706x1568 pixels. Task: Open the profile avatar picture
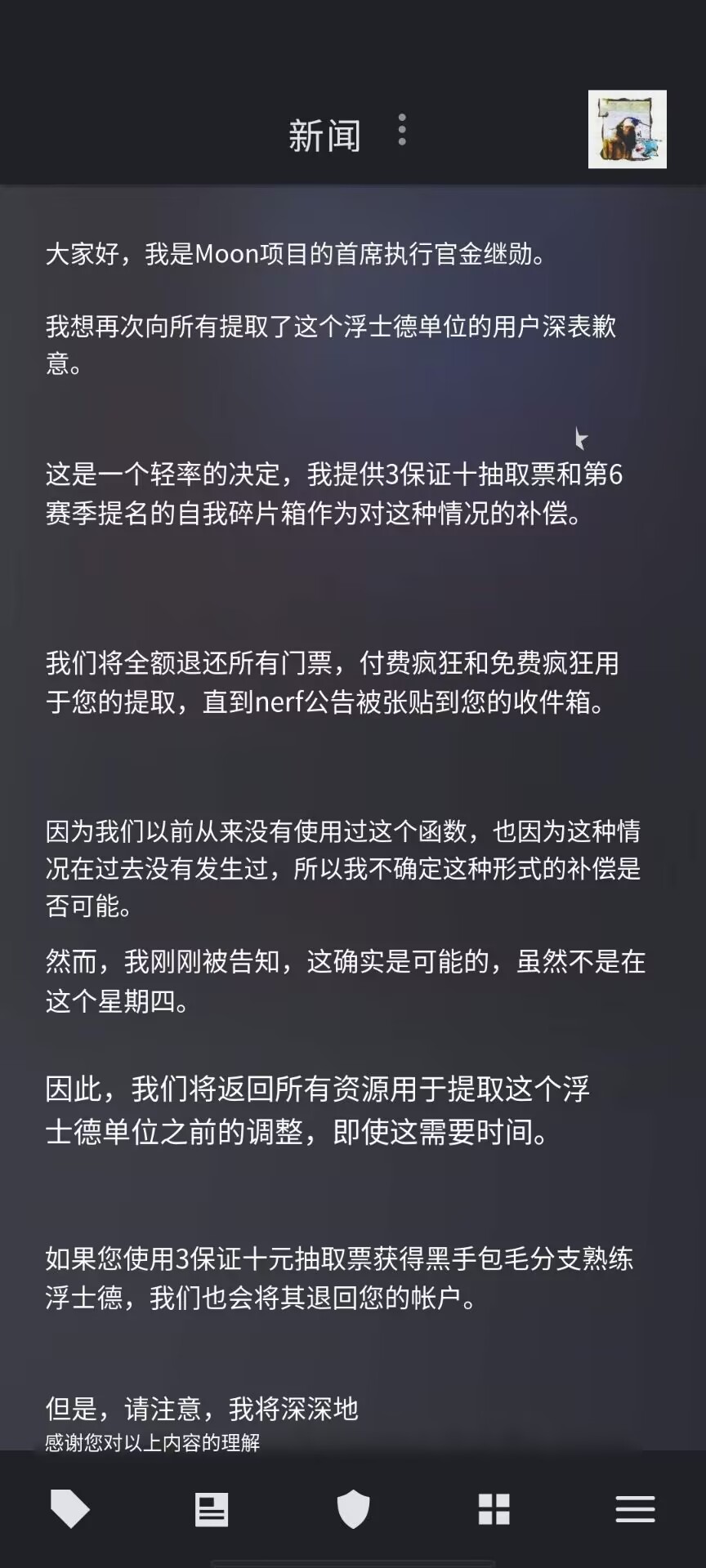[x=627, y=129]
